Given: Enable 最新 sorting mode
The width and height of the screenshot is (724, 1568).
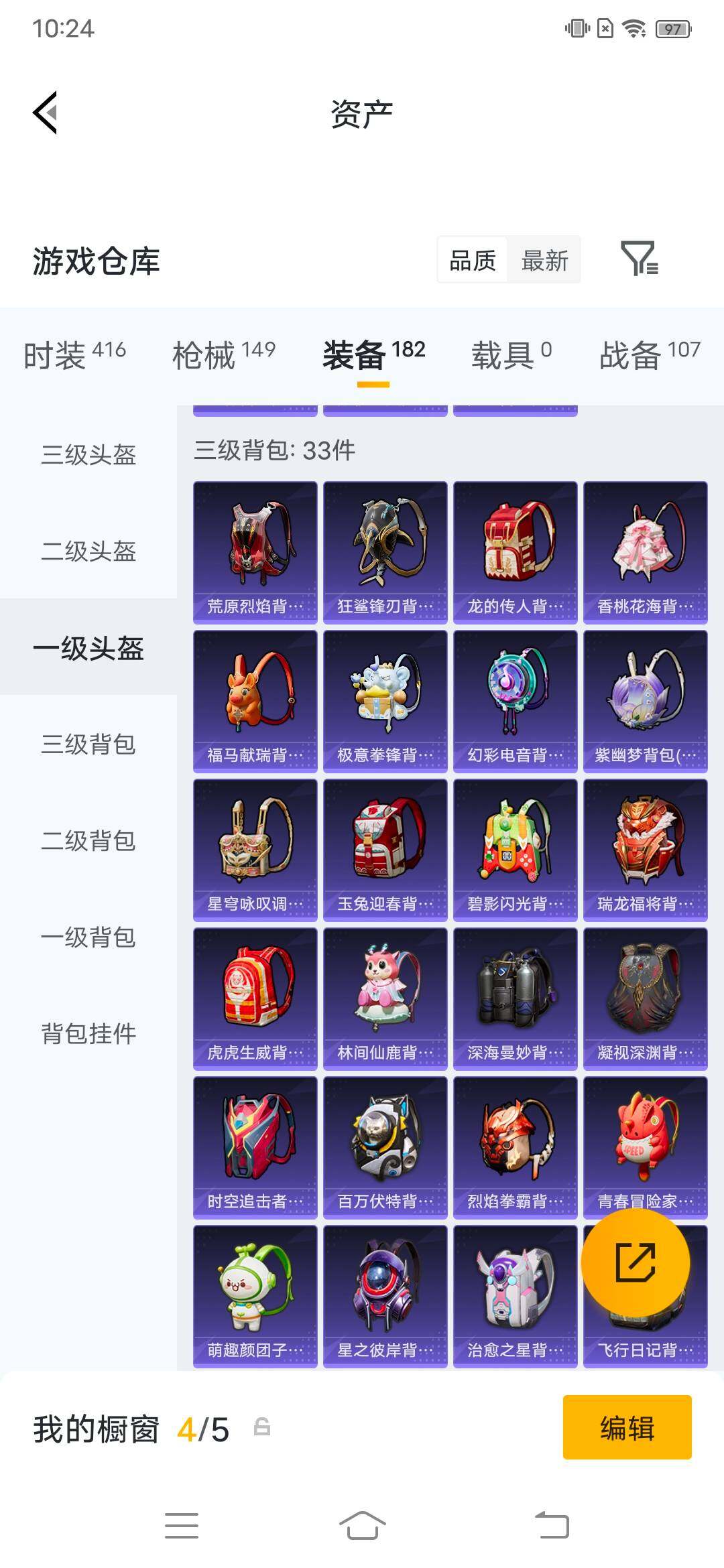Looking at the screenshot, I should (544, 261).
